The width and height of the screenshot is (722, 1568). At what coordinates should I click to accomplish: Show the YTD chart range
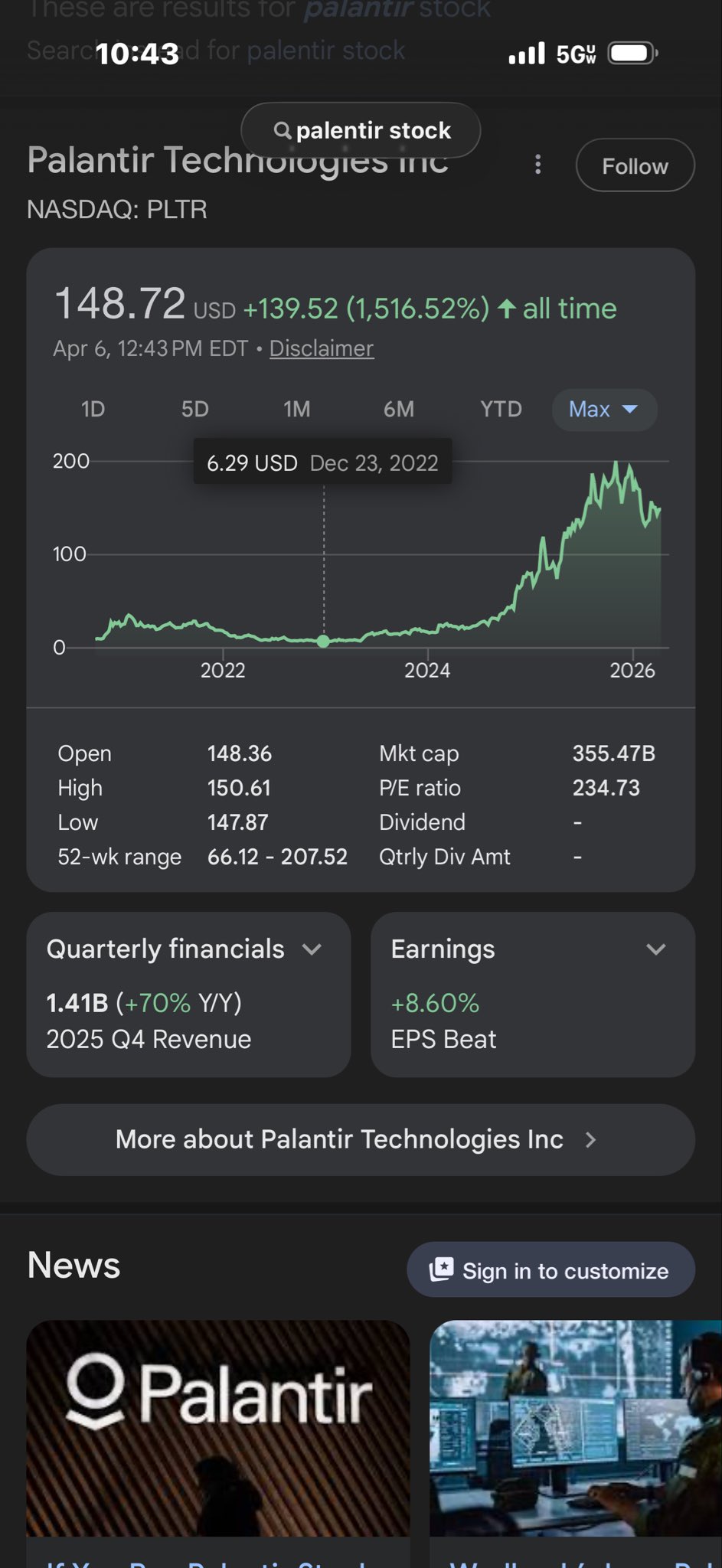tap(501, 410)
